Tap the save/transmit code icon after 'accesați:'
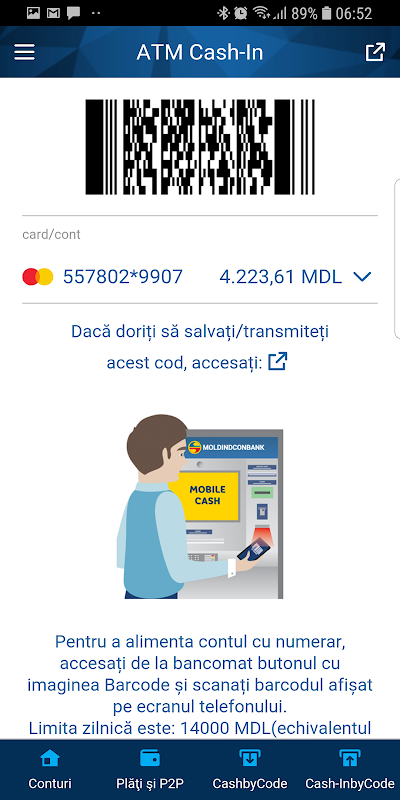The height and width of the screenshot is (800, 400). tap(278, 362)
